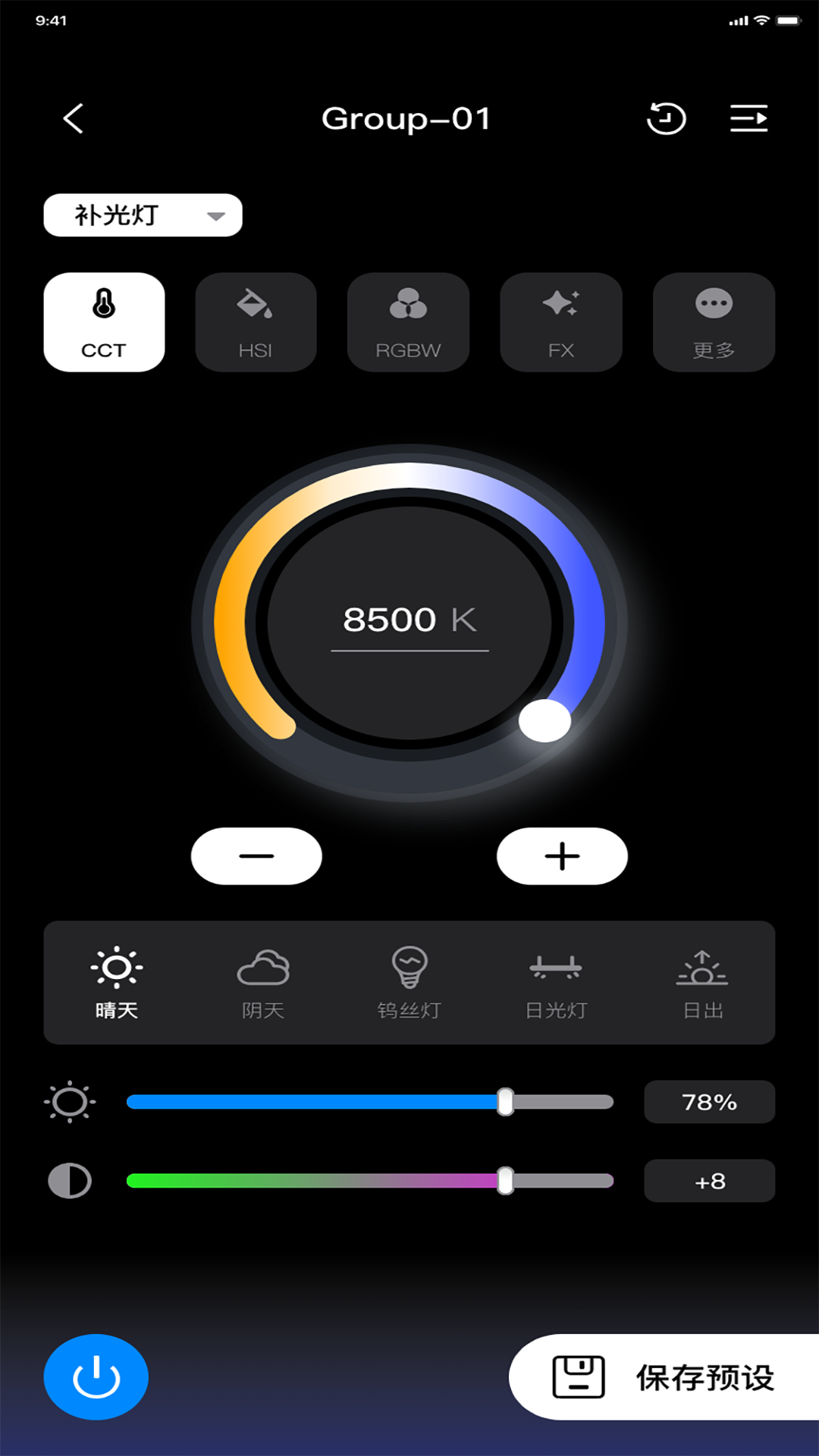Image resolution: width=819 pixels, height=1456 pixels.
Task: Switch to FX effects mode
Action: click(x=561, y=322)
